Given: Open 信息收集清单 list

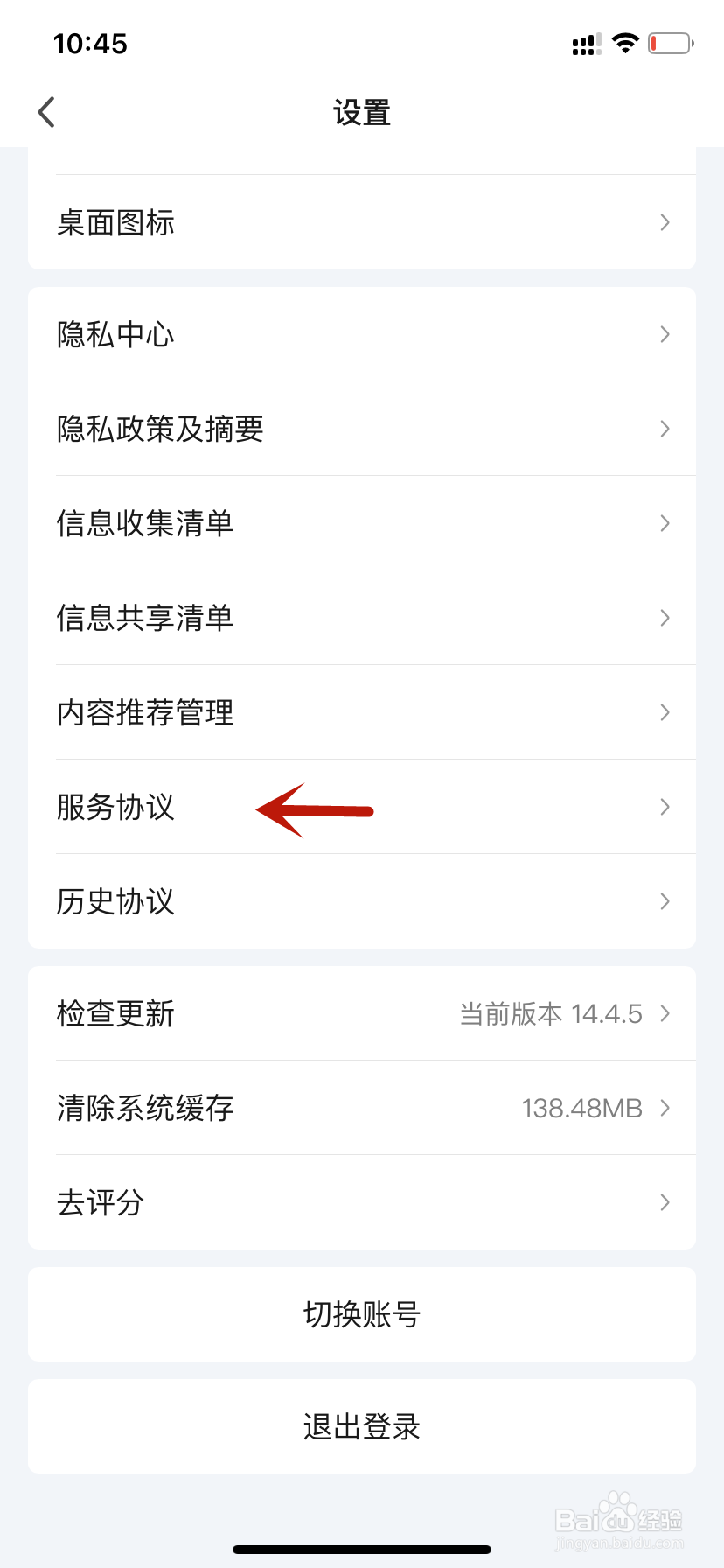Looking at the screenshot, I should tap(144, 523).
